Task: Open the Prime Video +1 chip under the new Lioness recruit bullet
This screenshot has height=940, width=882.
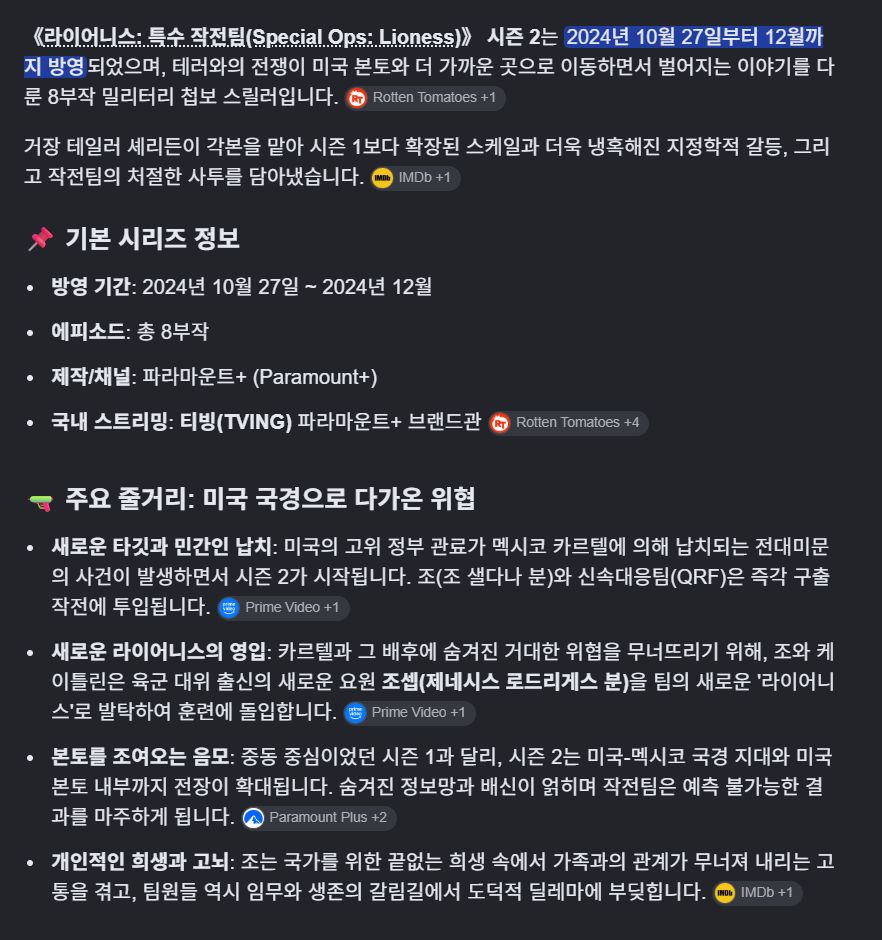Action: pos(409,712)
